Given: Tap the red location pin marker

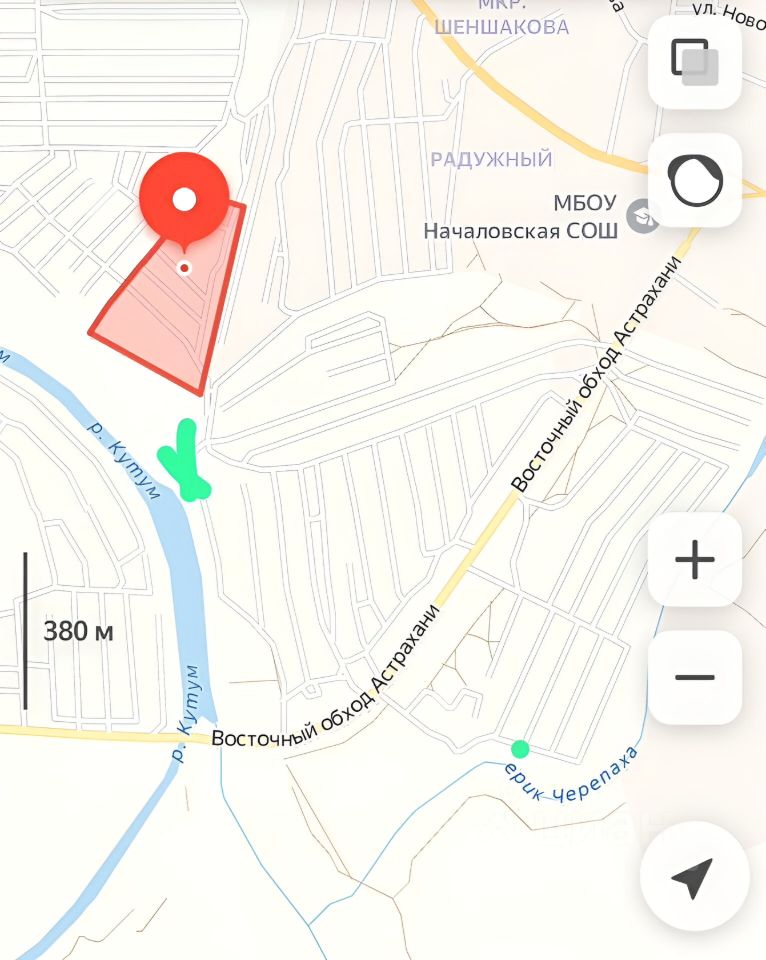Looking at the screenshot, I should pyautogui.click(x=184, y=200).
